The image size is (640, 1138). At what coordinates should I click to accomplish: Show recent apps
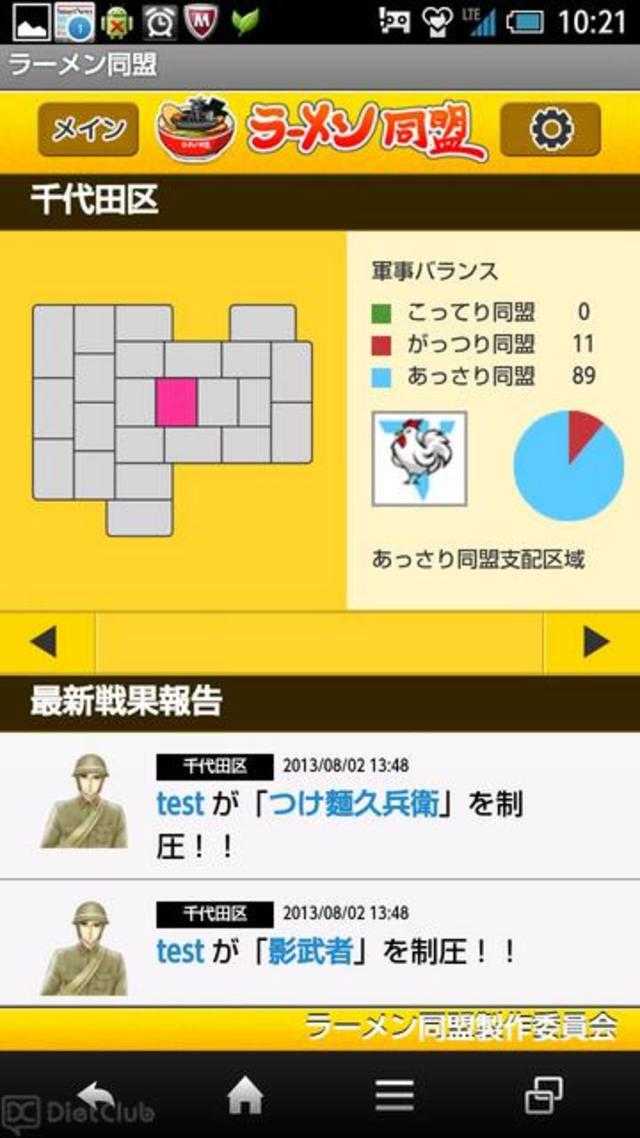point(543,1097)
